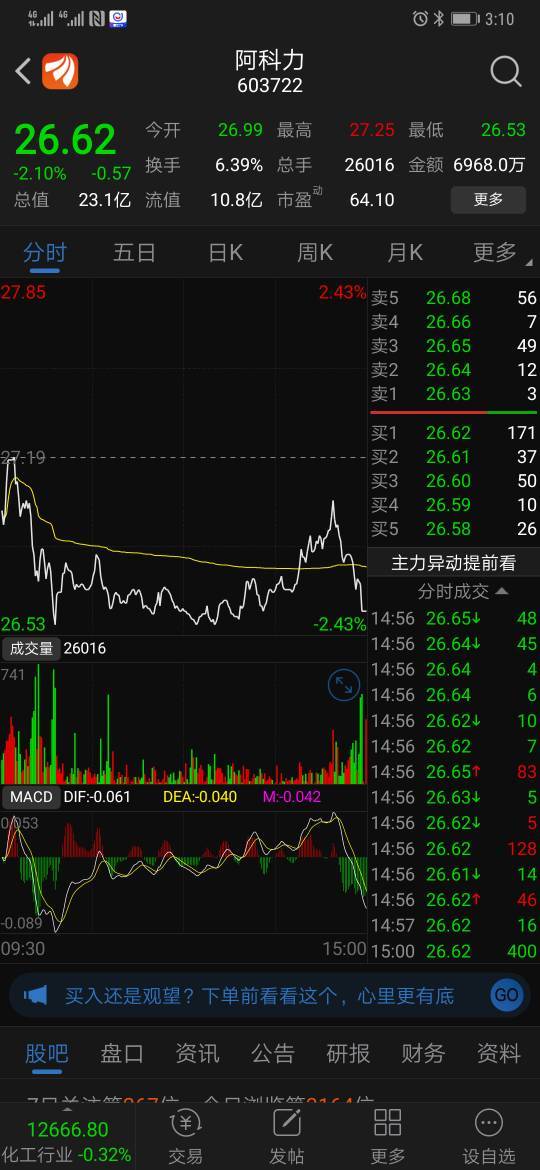
Task: Tap the 成交量 indicator label
Action: pyautogui.click(x=31, y=648)
